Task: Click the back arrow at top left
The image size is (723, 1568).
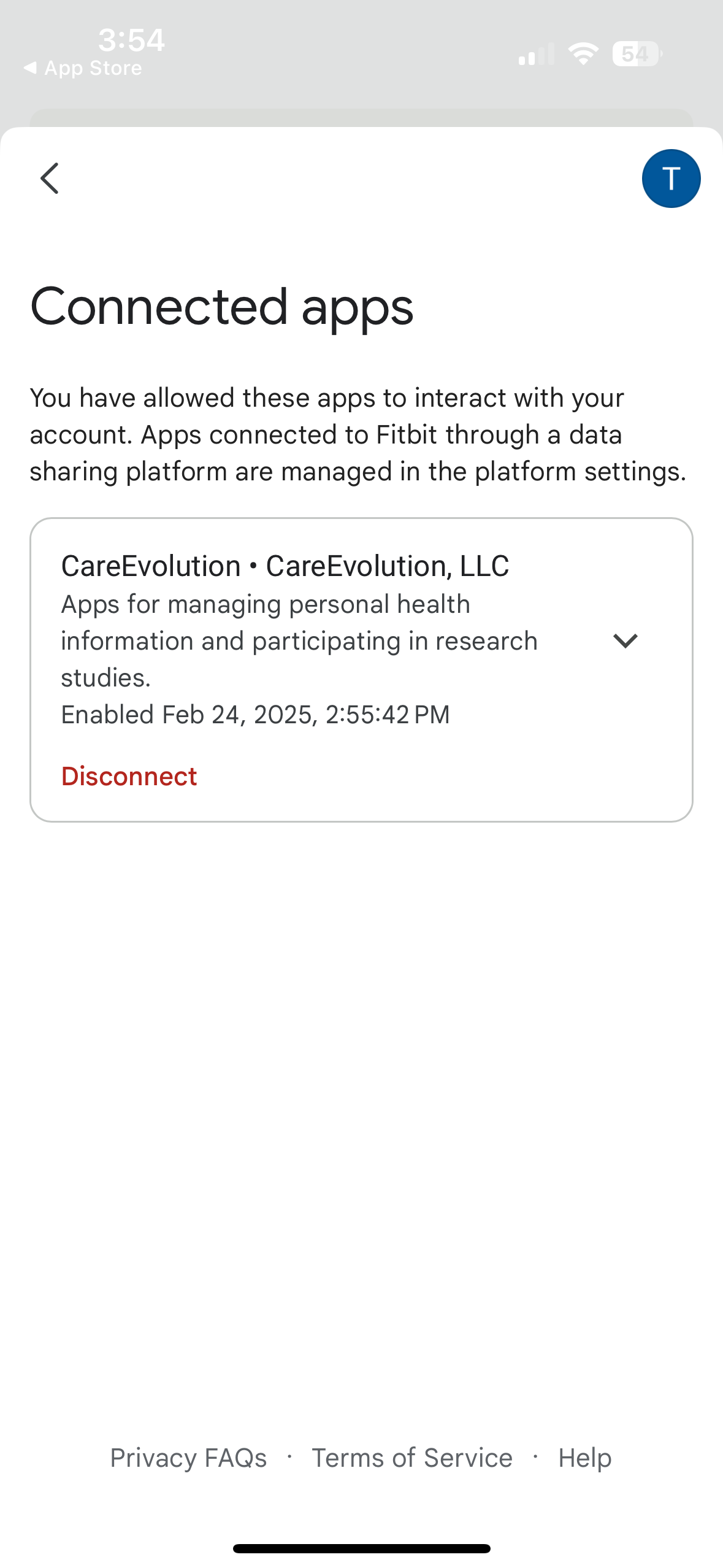Action: point(50,179)
